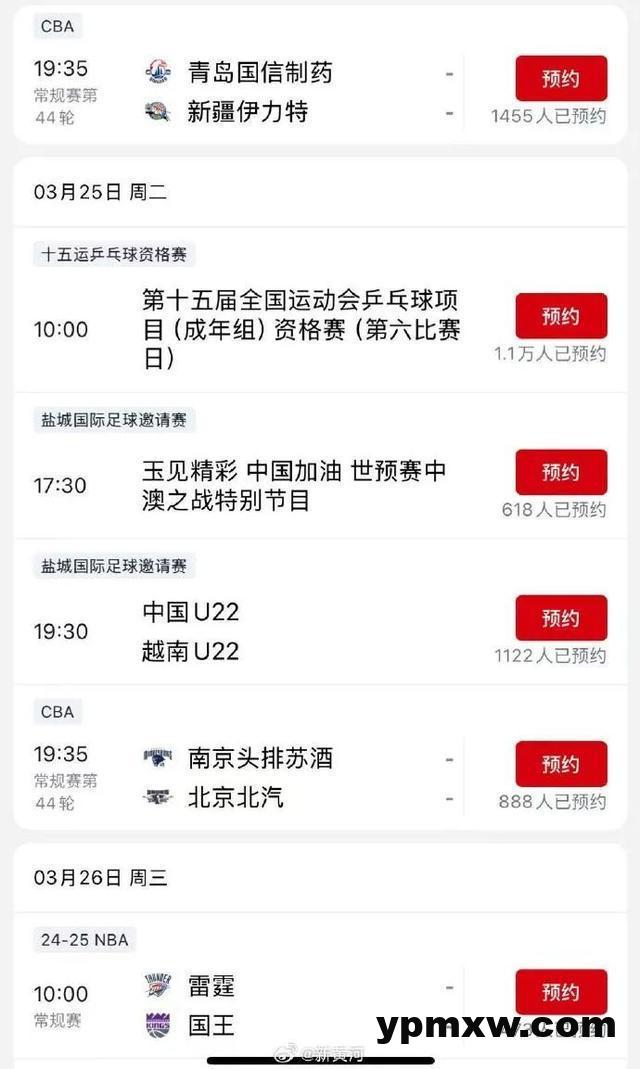Tap 预约 for the 乒乓球资格赛 broadcast
Viewport: 640px width, 1069px height.
[561, 316]
